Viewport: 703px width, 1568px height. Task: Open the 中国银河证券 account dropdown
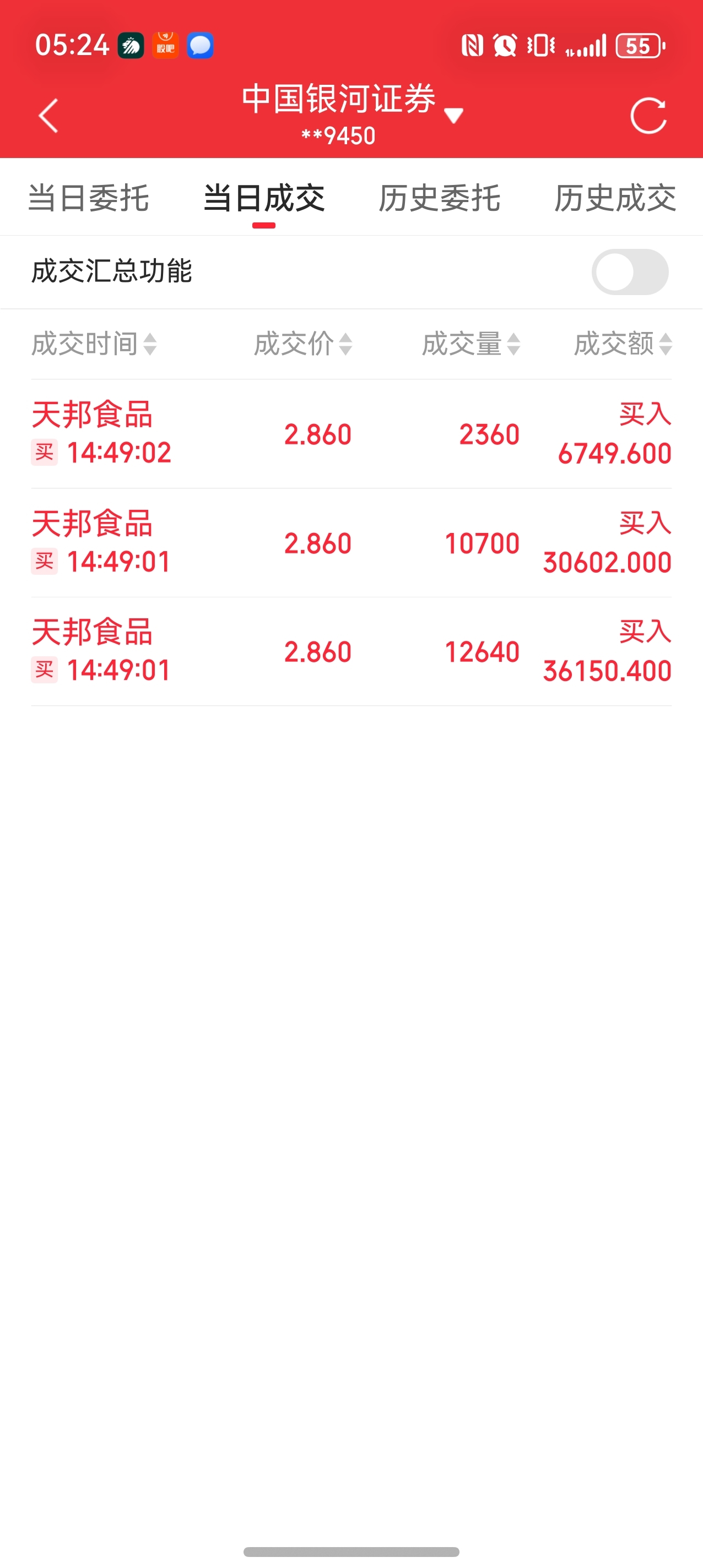tap(351, 113)
